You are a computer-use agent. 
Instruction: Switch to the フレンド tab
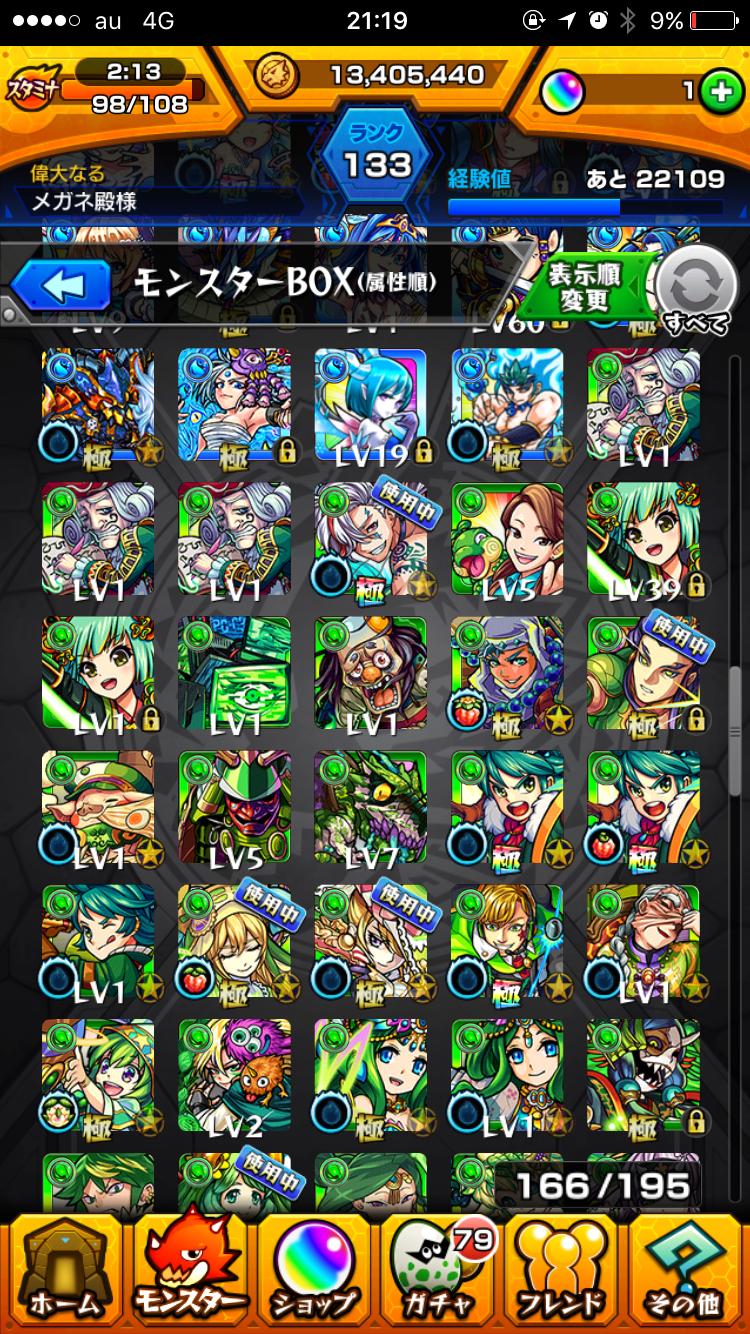point(562,1268)
